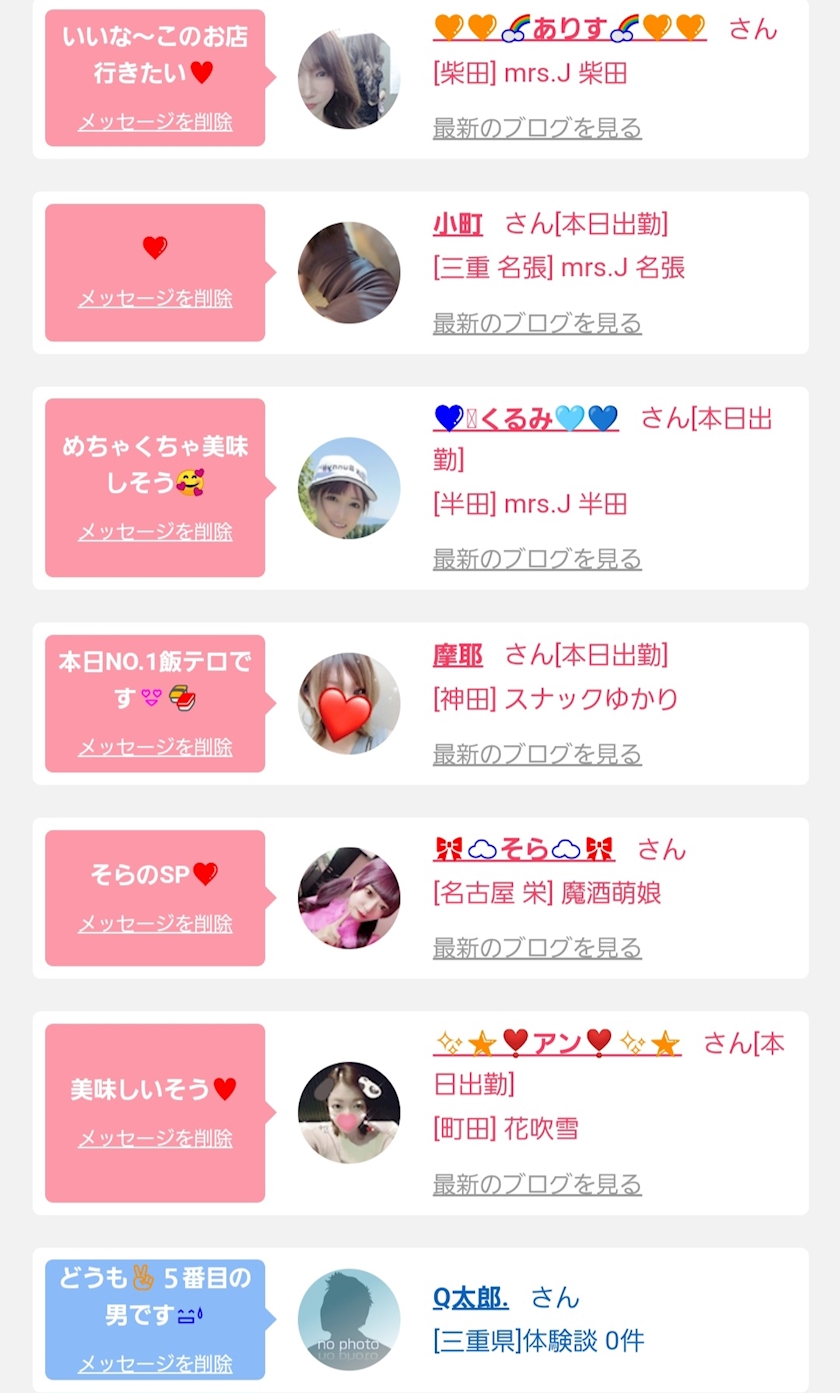Open ありす's profile name link
The width and height of the screenshot is (840, 1393).
[x=569, y=28]
